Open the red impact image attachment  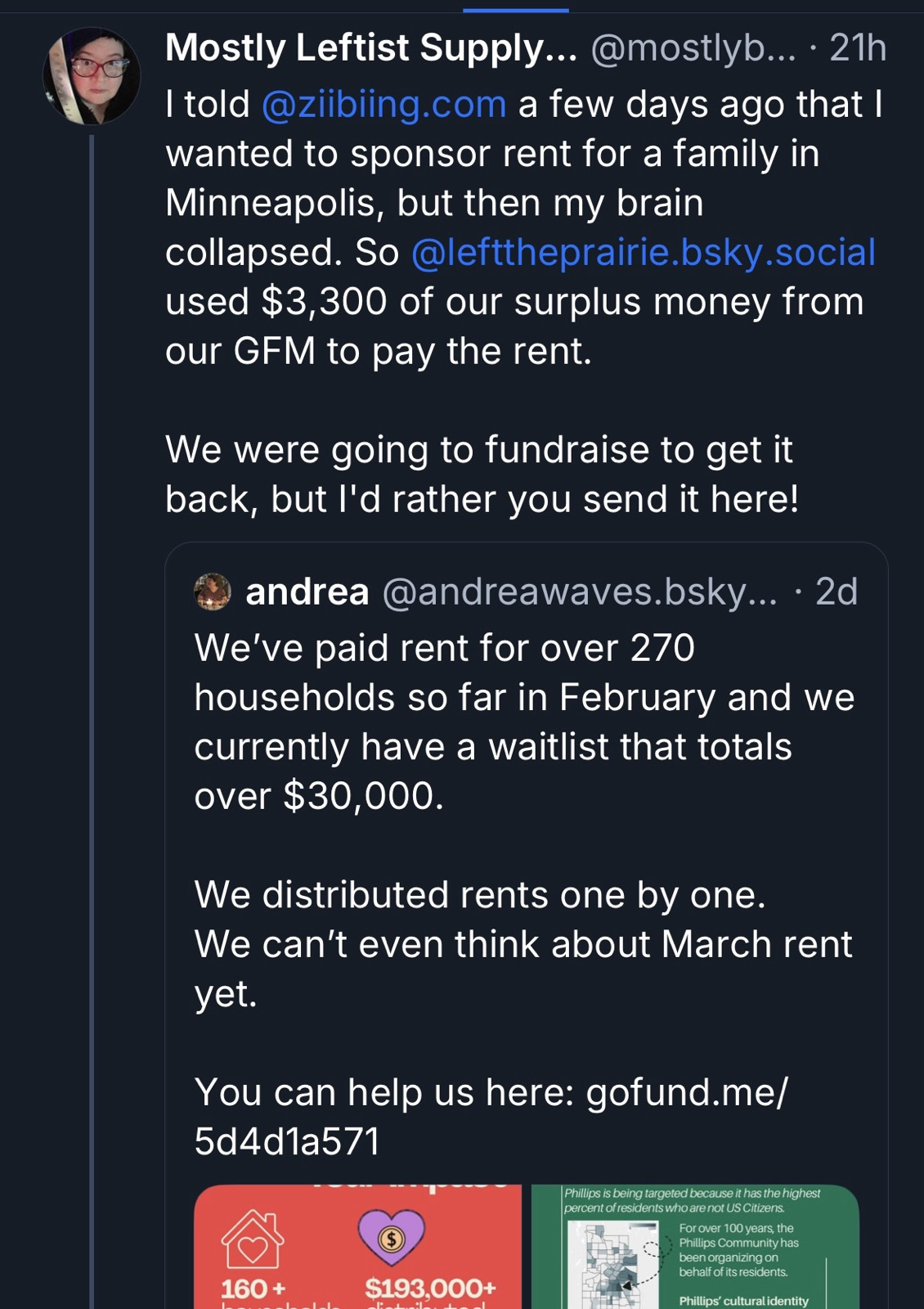tap(357, 1248)
